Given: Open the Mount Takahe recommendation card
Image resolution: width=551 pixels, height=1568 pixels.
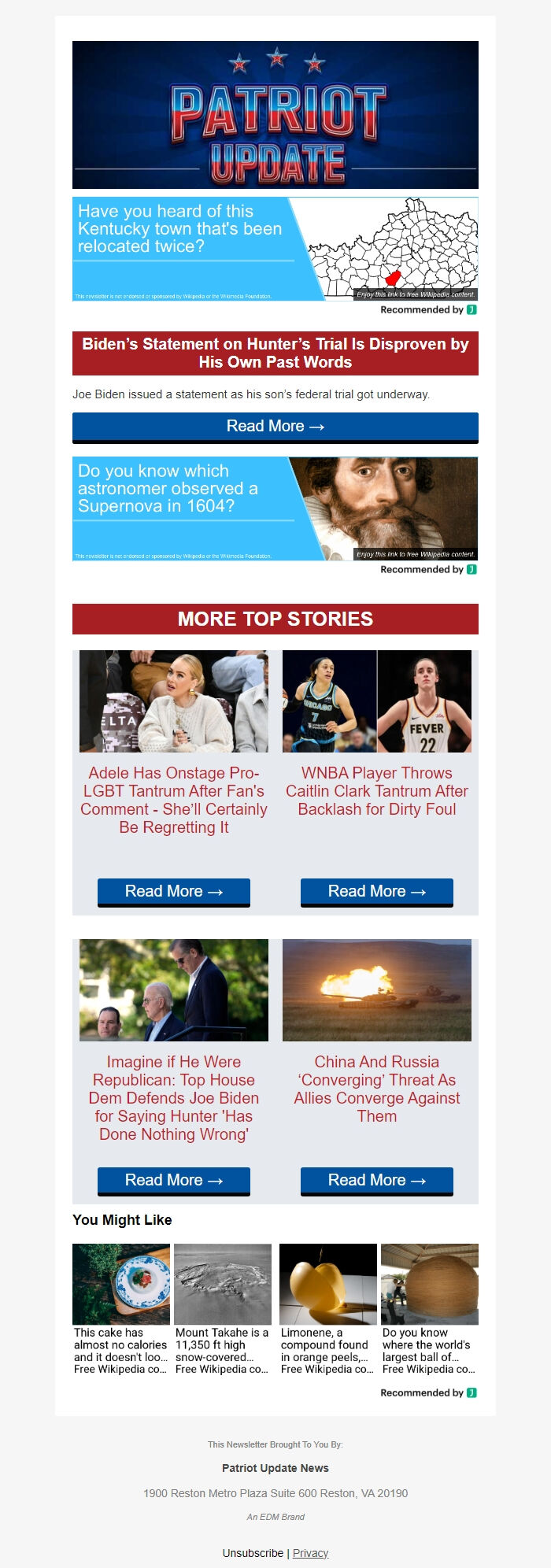Looking at the screenshot, I should [223, 1309].
